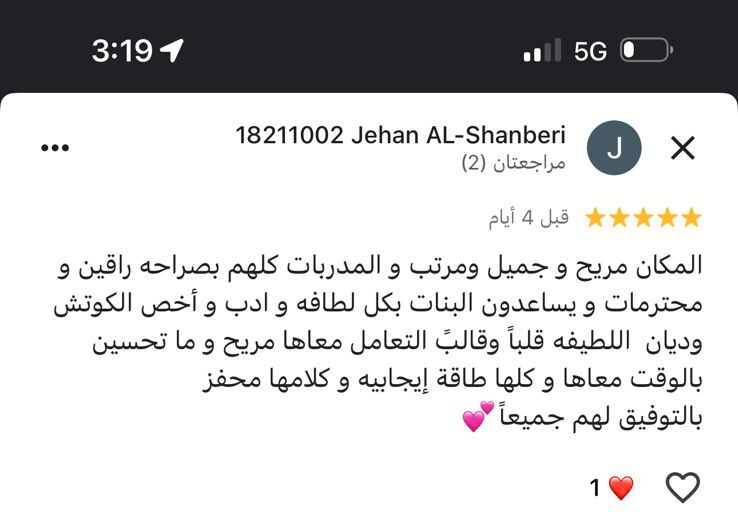738x530 pixels.
Task: Open Jehan AL-Shanberi's profile avatar
Action: [x=614, y=149]
